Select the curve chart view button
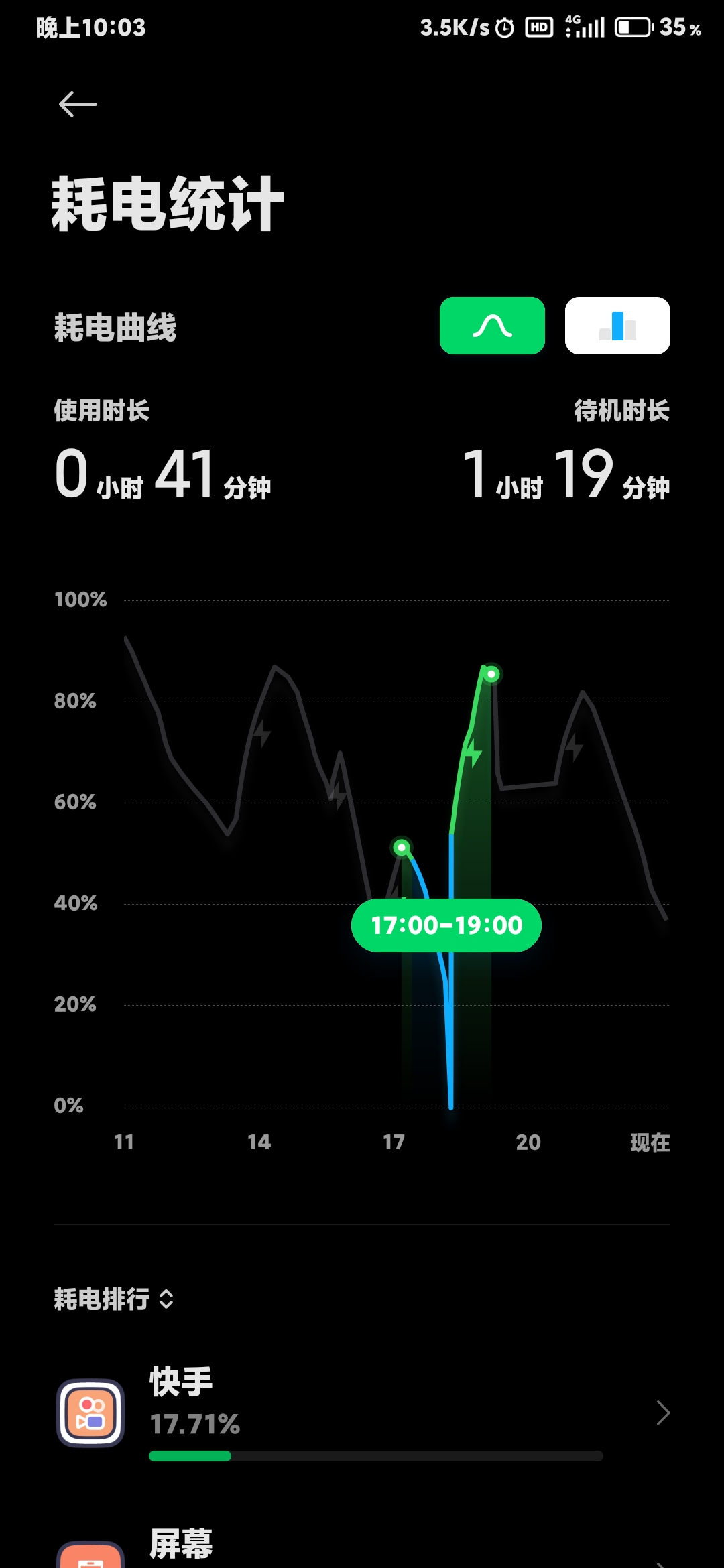This screenshot has height=1568, width=724. coord(492,326)
